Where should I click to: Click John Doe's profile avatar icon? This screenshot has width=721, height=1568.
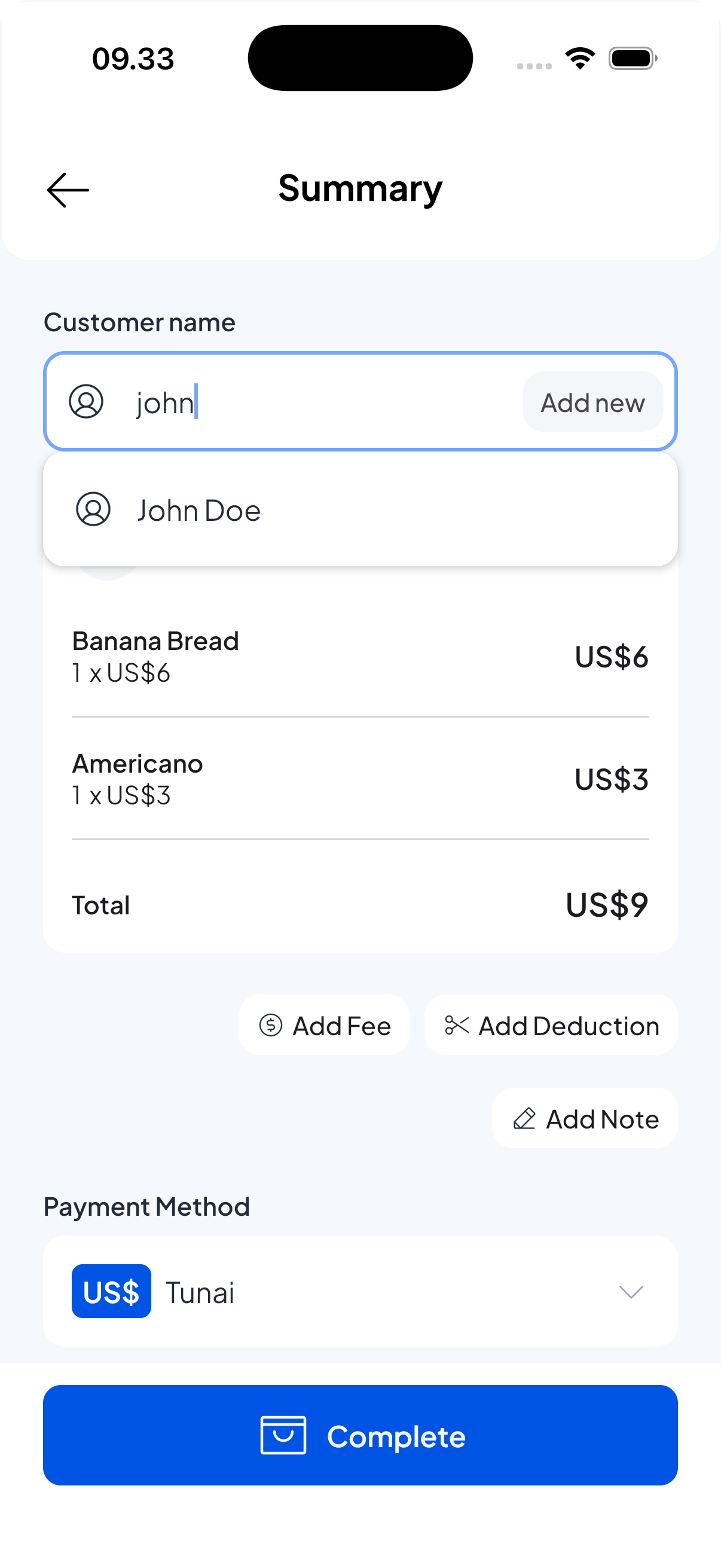point(93,510)
